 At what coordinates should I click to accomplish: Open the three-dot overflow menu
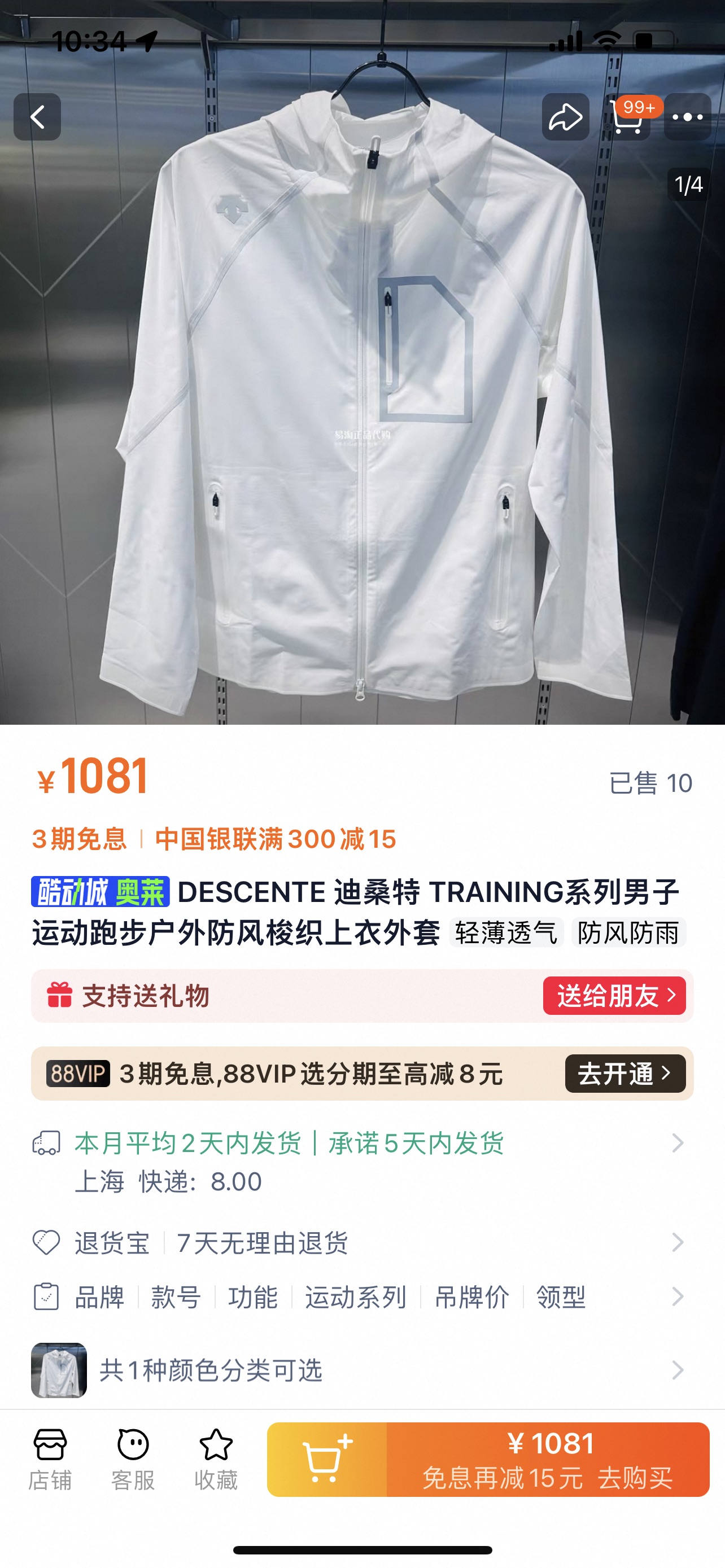click(687, 117)
